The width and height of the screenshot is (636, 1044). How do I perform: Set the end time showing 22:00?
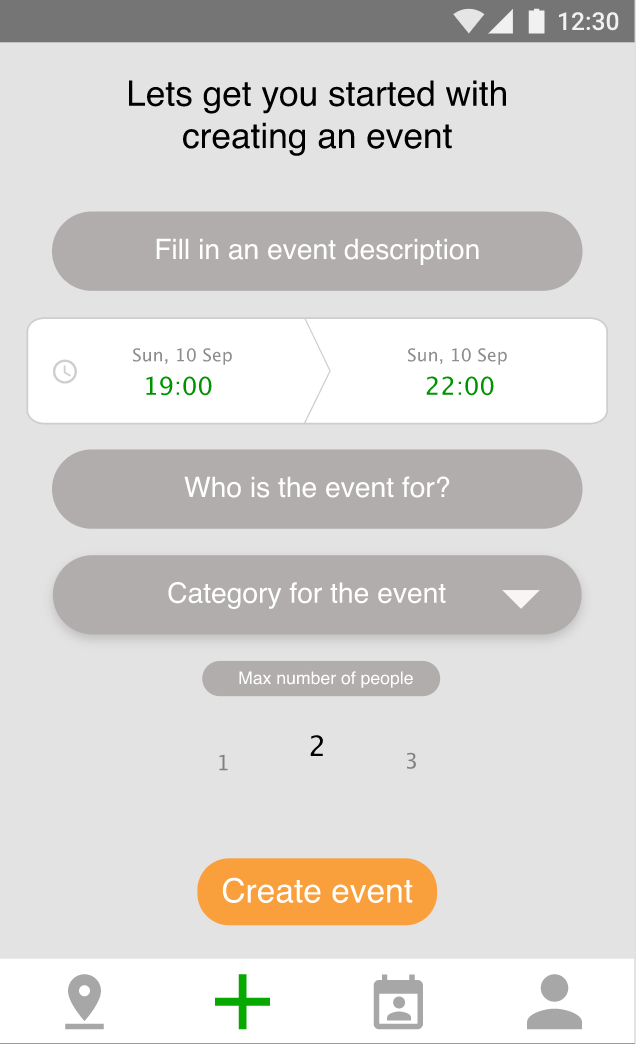[460, 386]
